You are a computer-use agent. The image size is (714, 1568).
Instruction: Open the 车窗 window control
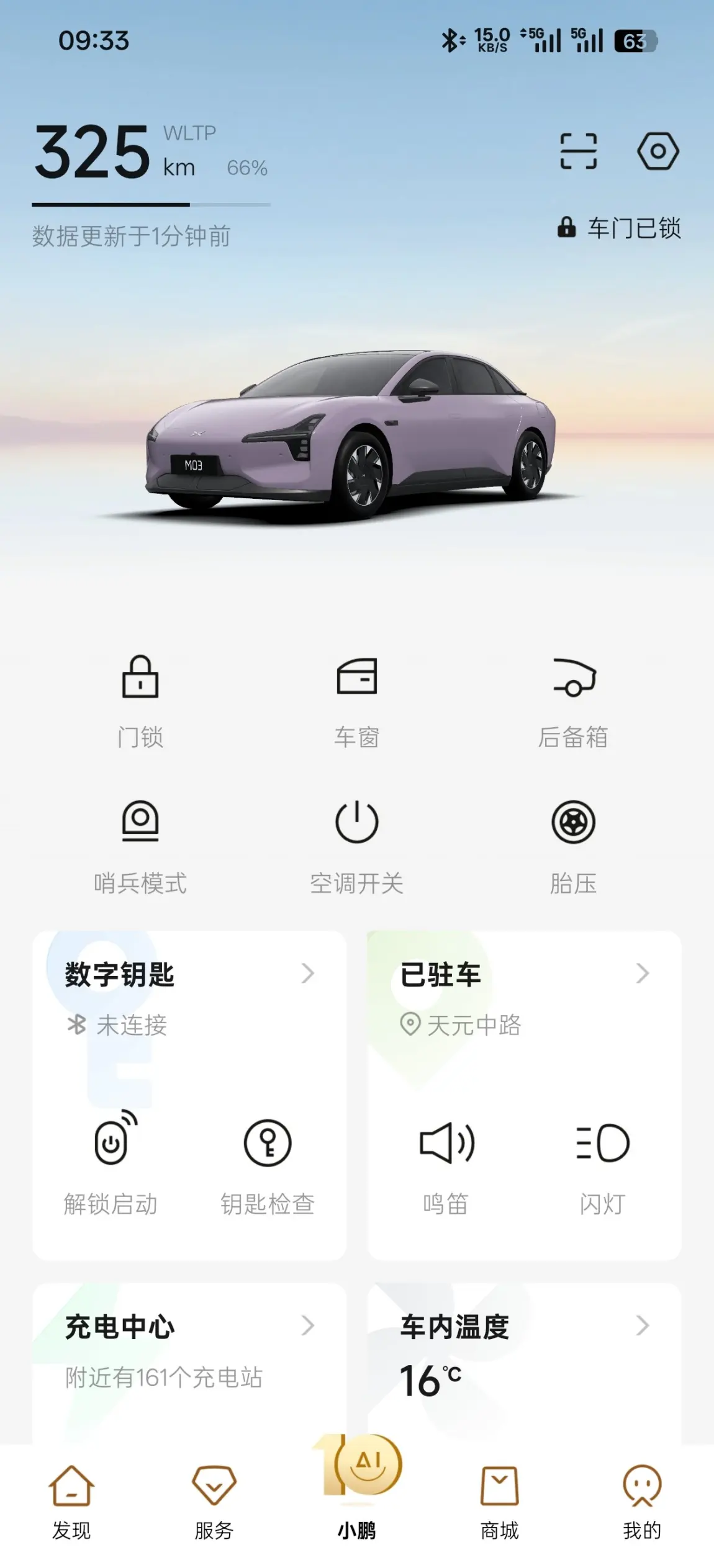coord(356,700)
